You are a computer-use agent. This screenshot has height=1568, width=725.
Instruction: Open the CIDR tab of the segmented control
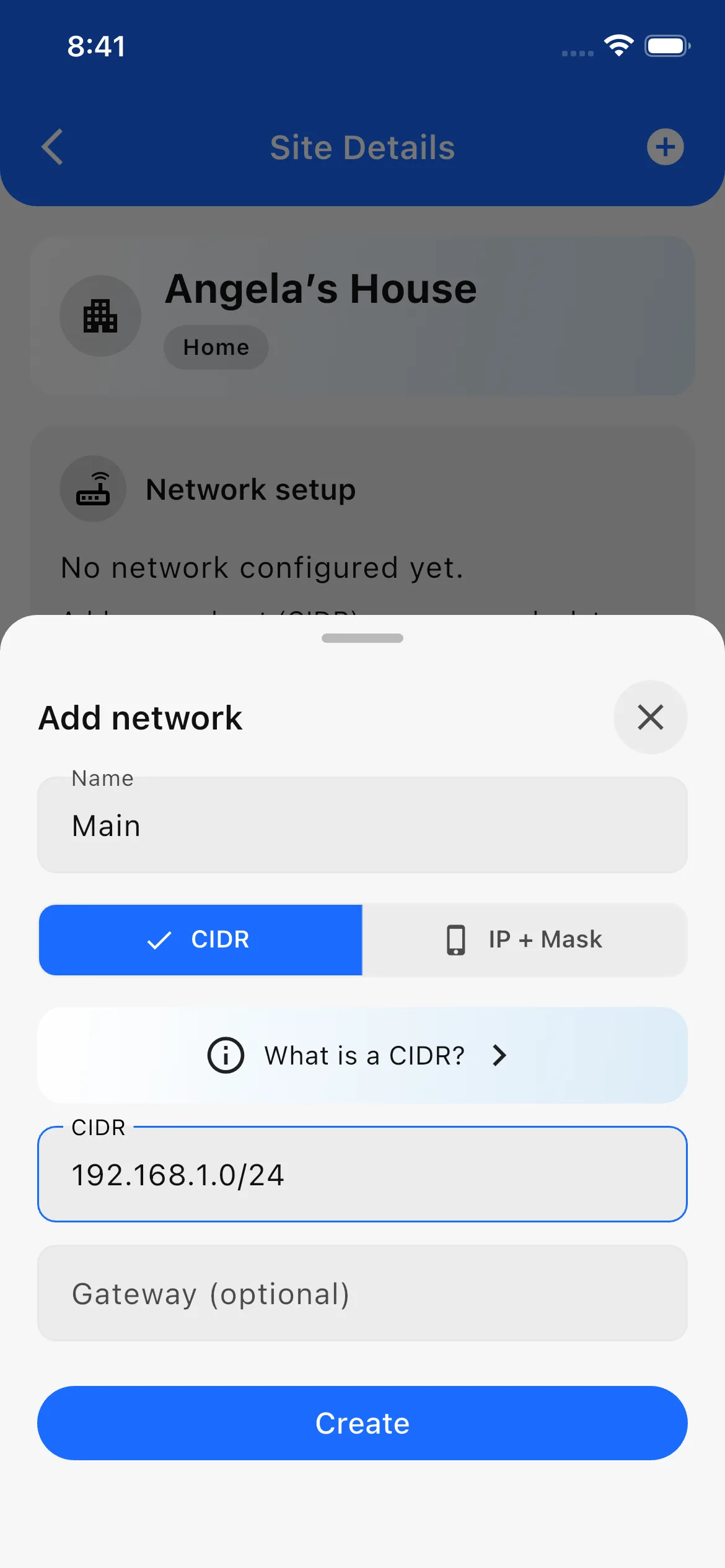click(200, 939)
